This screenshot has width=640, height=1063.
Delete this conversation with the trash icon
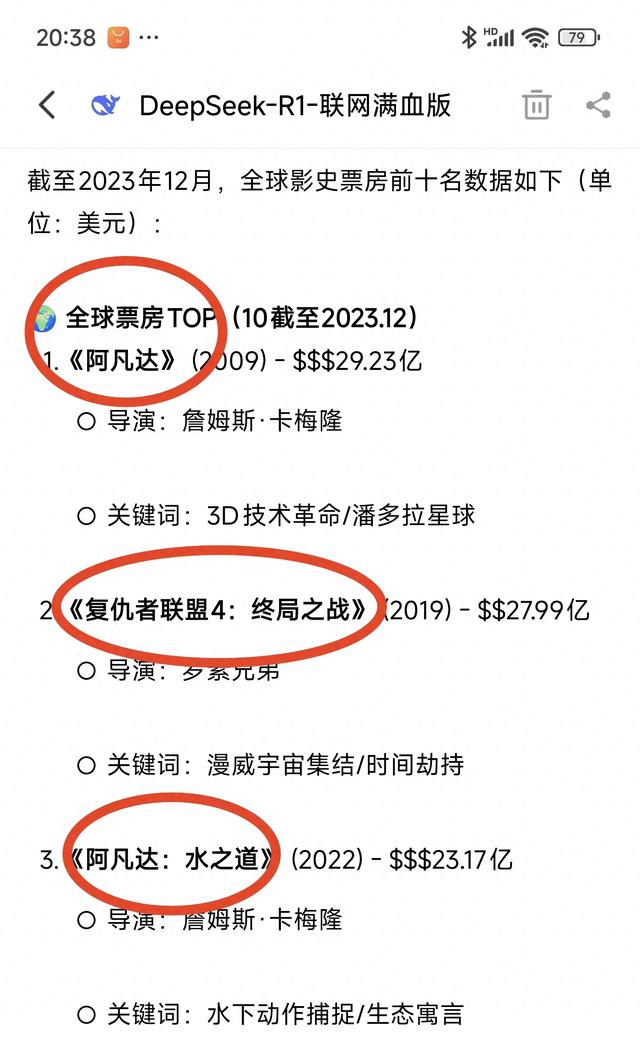point(536,105)
